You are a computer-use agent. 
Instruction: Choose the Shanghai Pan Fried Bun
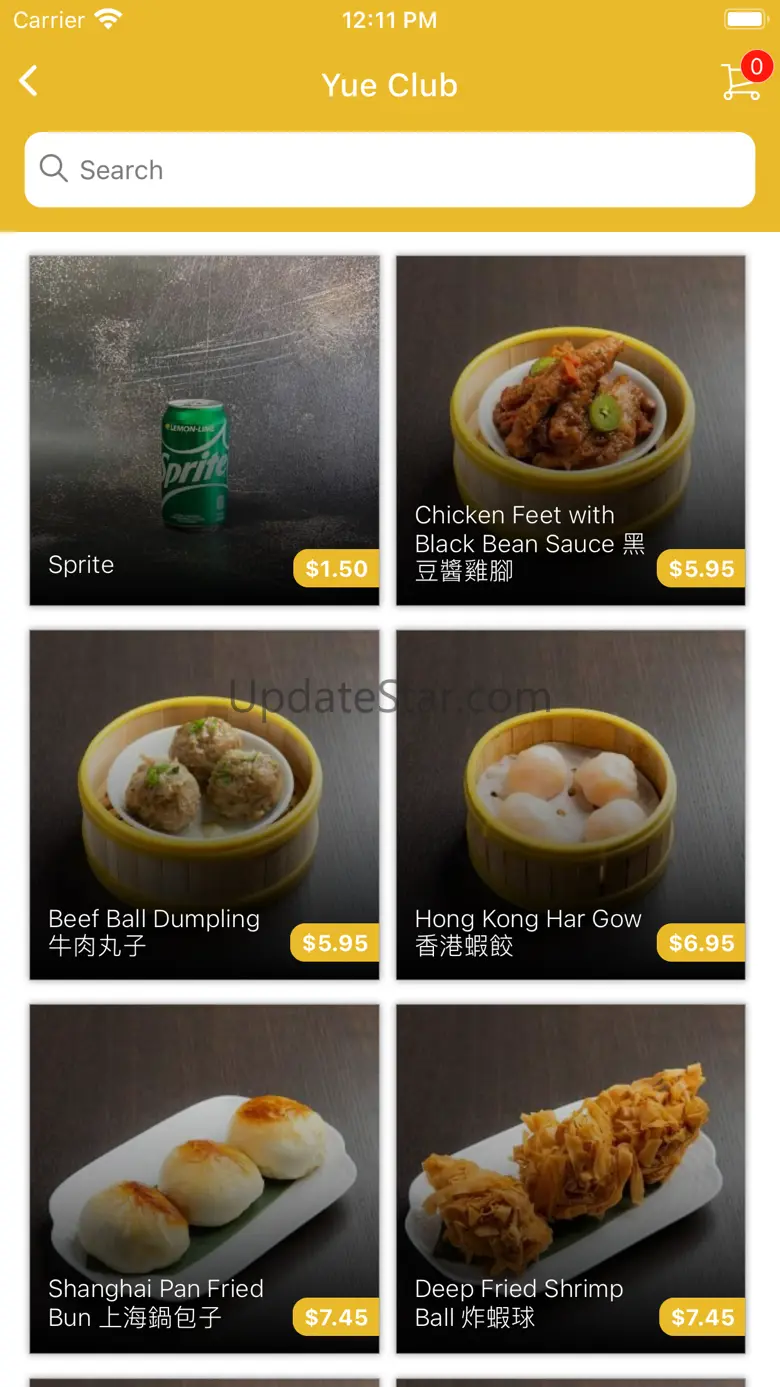204,1178
